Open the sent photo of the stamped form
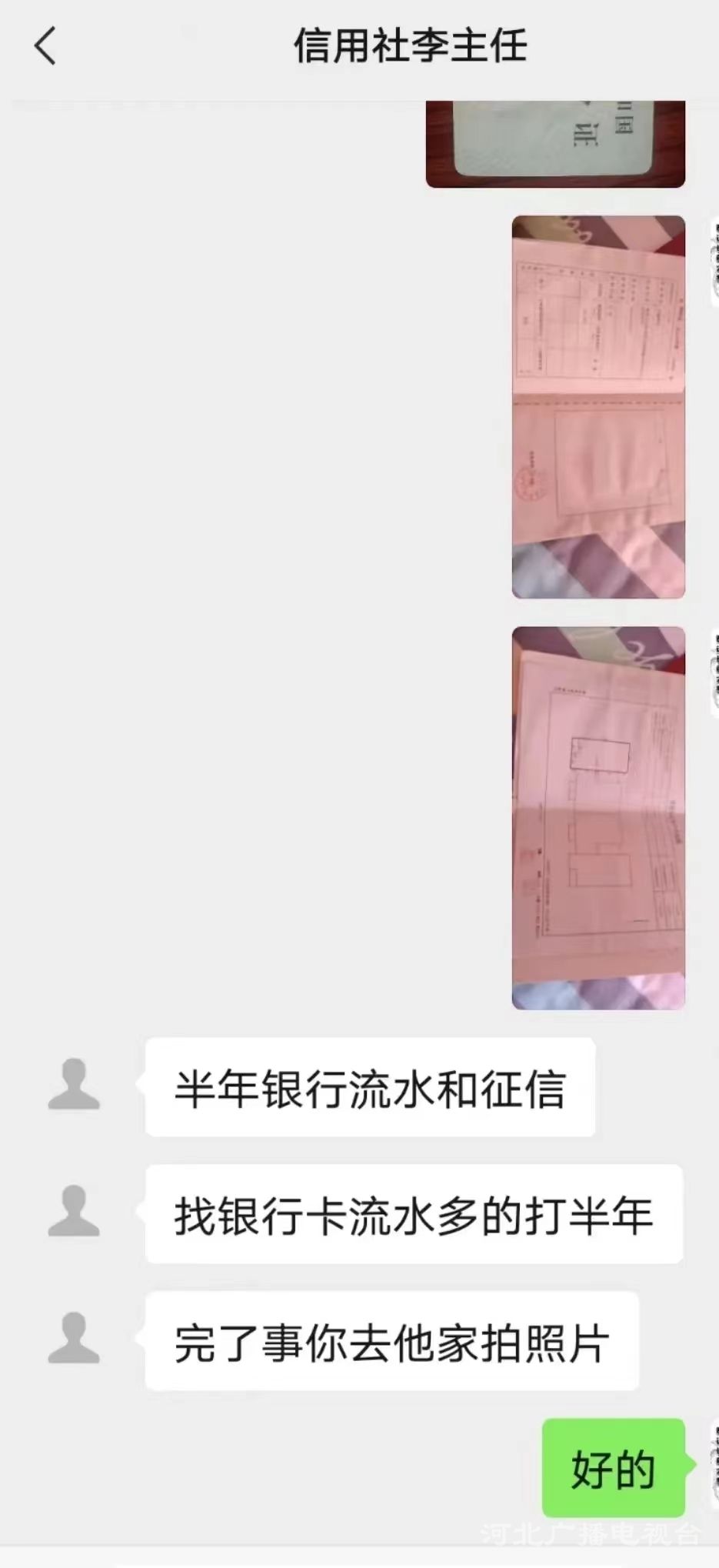 (598, 406)
